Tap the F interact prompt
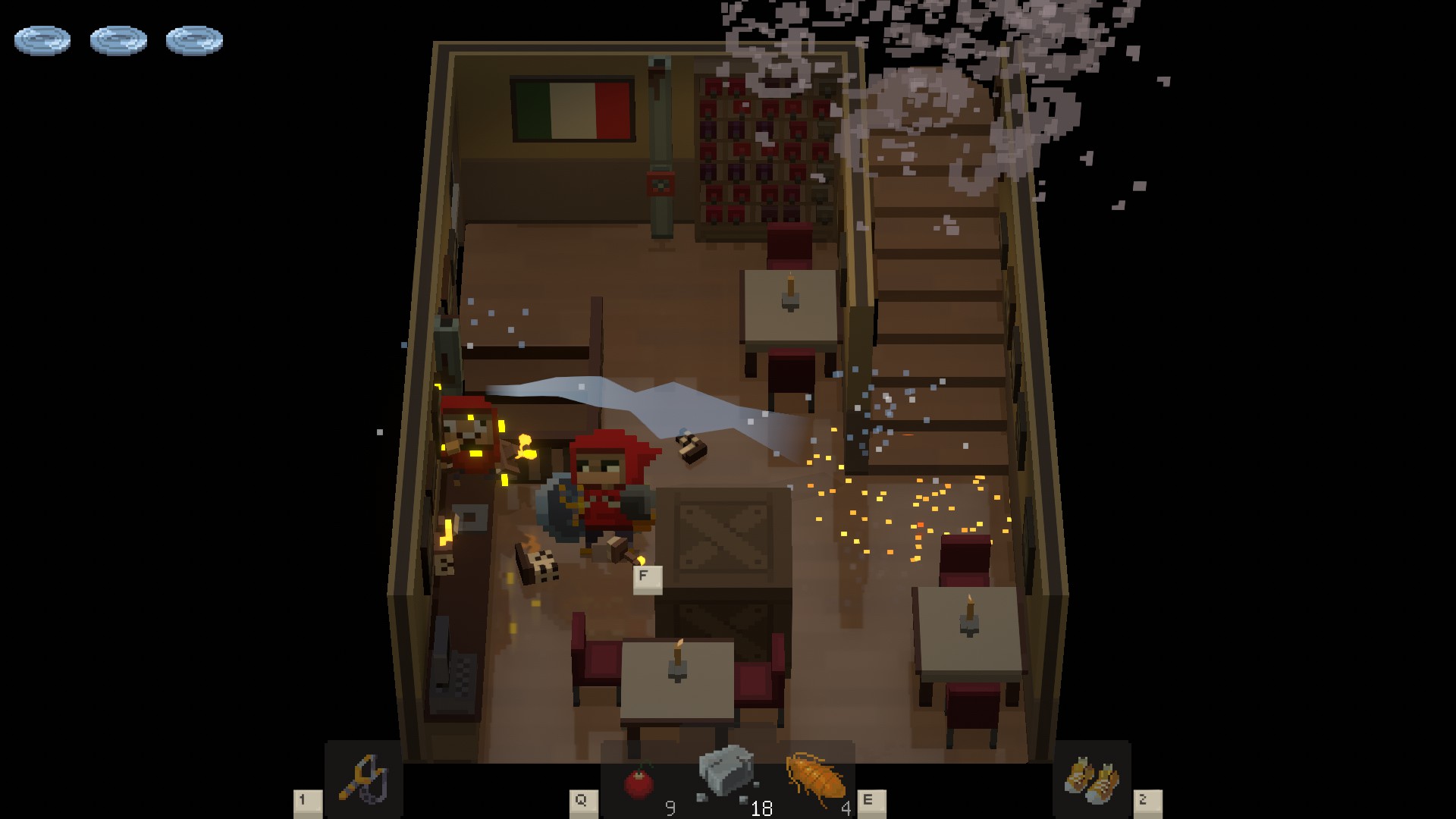 coord(647,579)
